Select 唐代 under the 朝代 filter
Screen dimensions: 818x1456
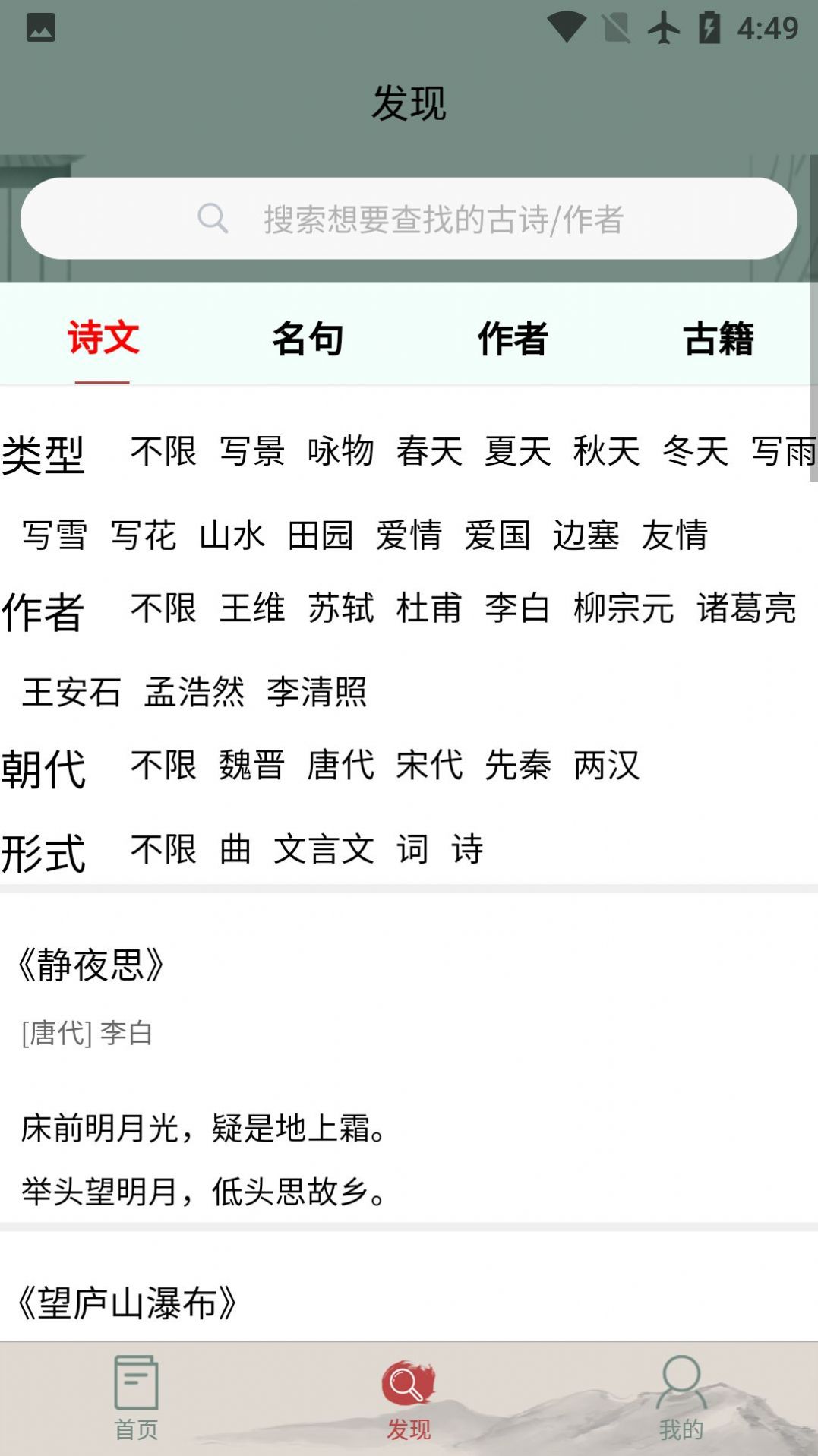click(x=341, y=767)
